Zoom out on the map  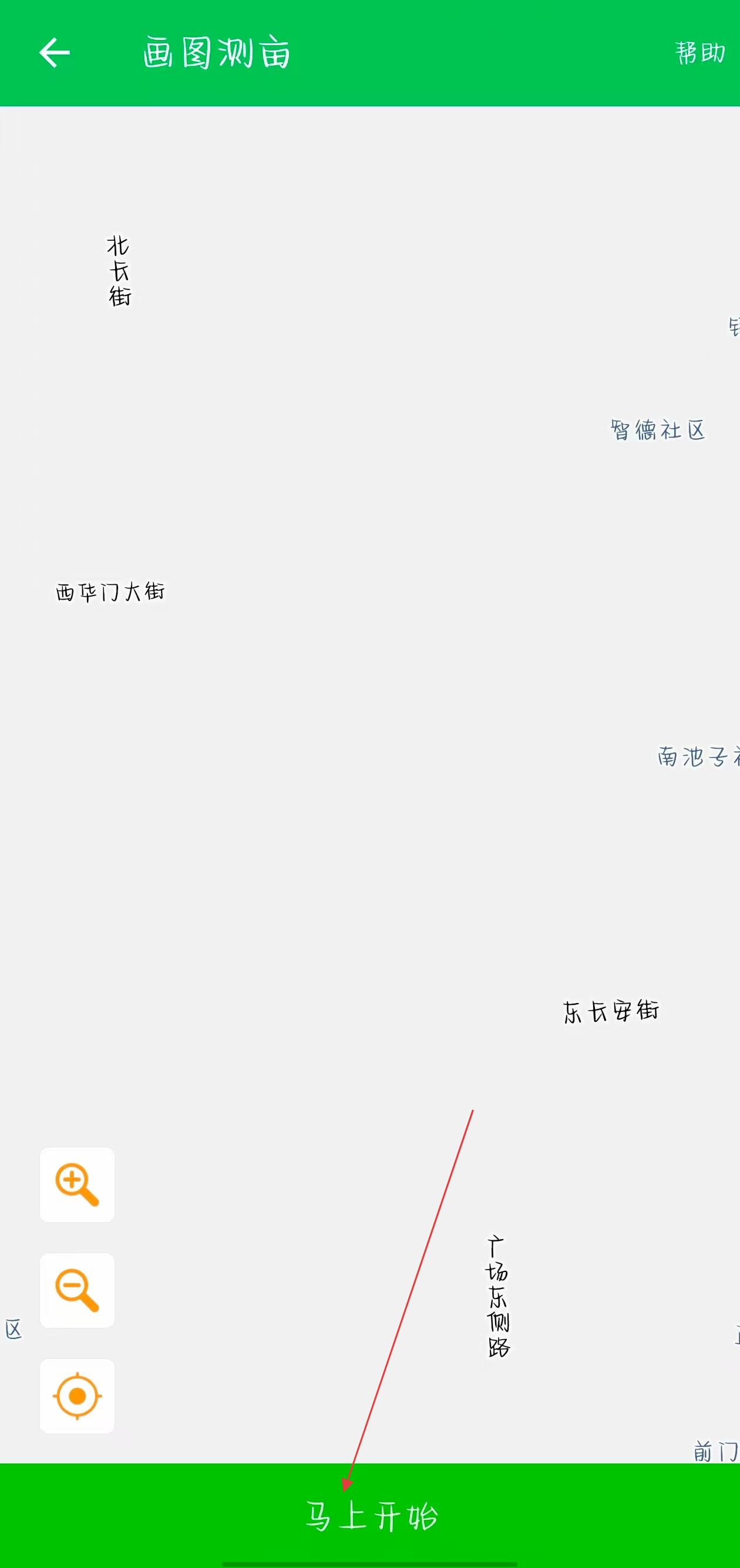click(78, 1290)
